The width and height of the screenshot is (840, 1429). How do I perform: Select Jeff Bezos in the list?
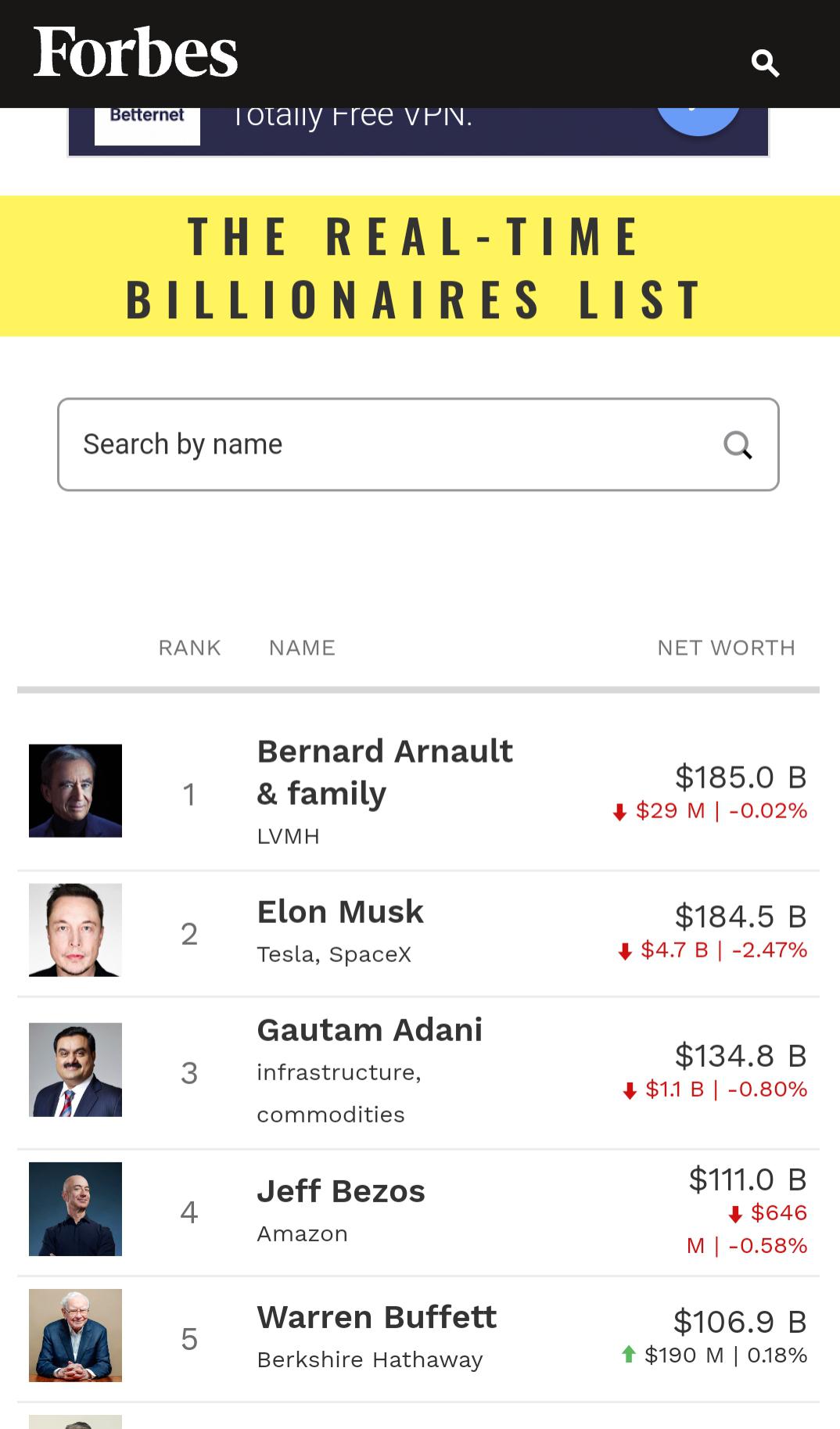pos(340,1191)
